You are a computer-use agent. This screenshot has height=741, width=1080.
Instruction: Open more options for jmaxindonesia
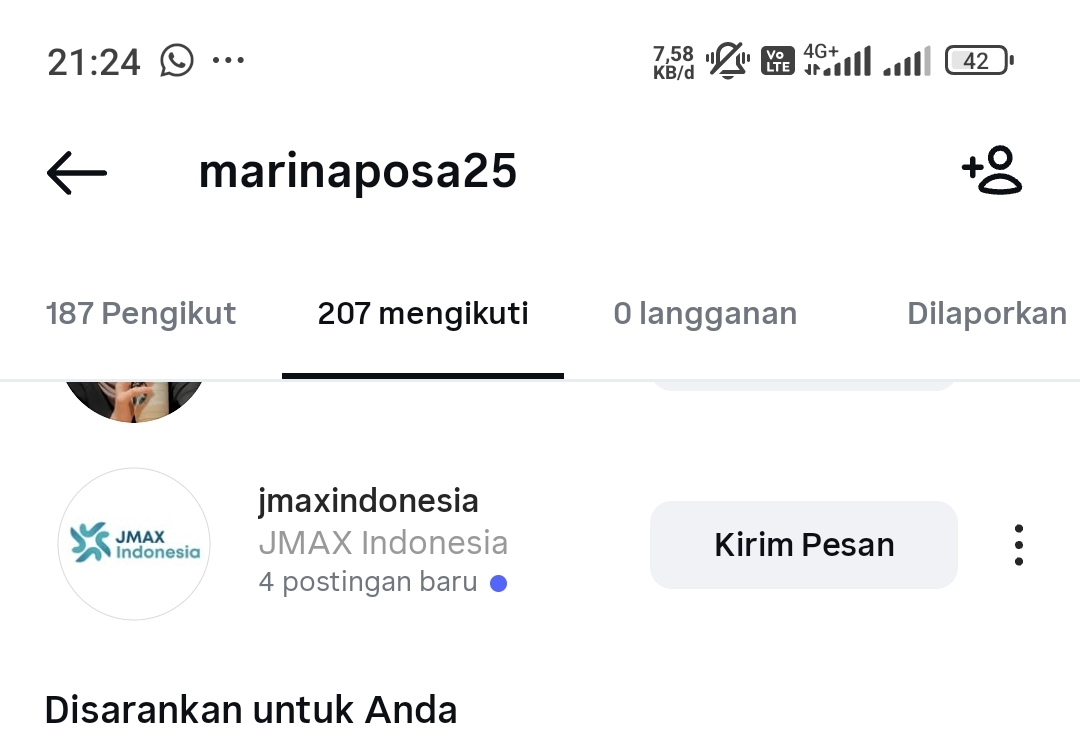click(1018, 545)
